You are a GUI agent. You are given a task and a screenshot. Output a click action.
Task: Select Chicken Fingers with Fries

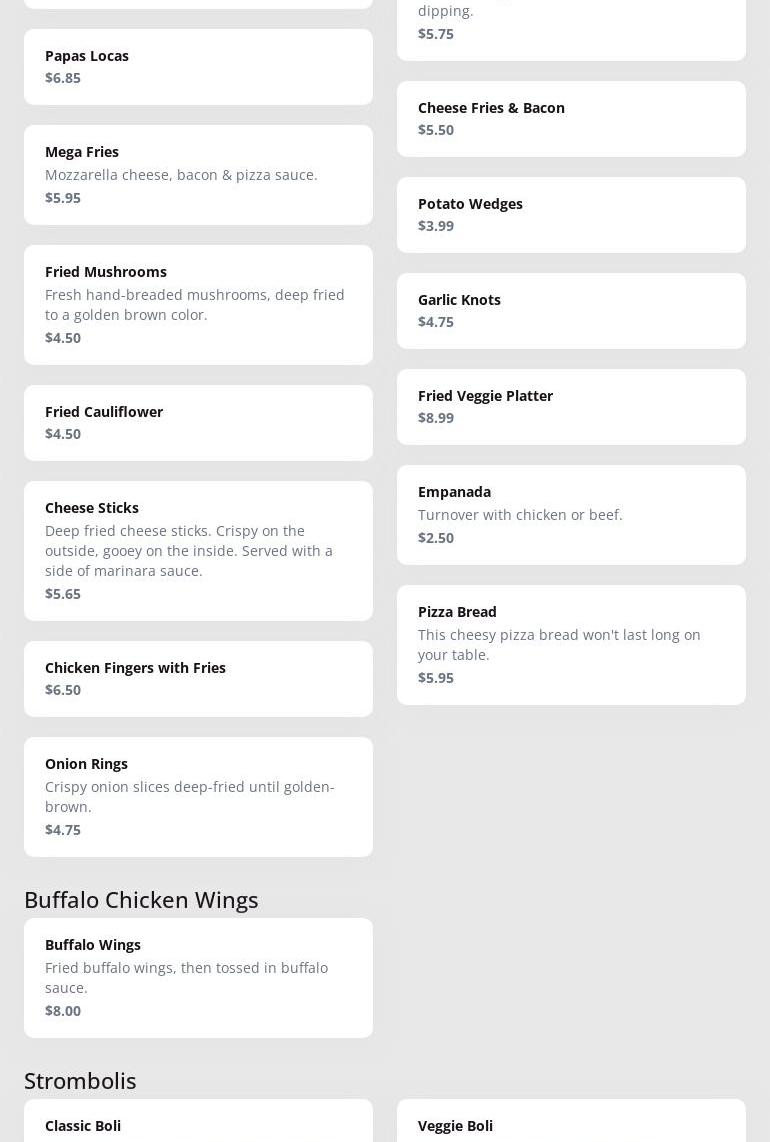(198, 679)
